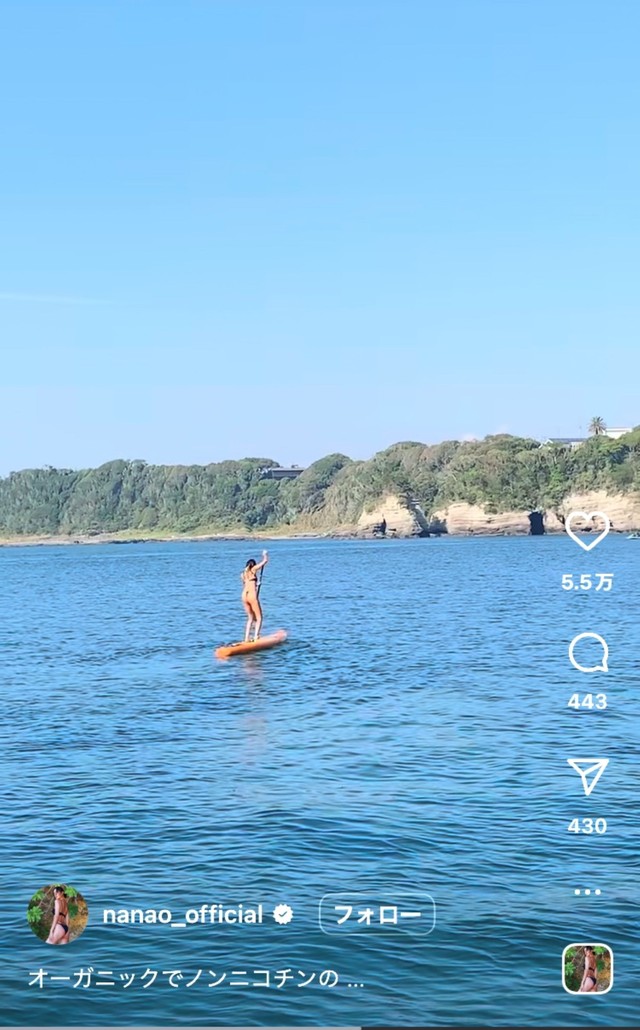Open the audio thumbnail for this reel
The height and width of the screenshot is (1030, 640).
point(587,969)
